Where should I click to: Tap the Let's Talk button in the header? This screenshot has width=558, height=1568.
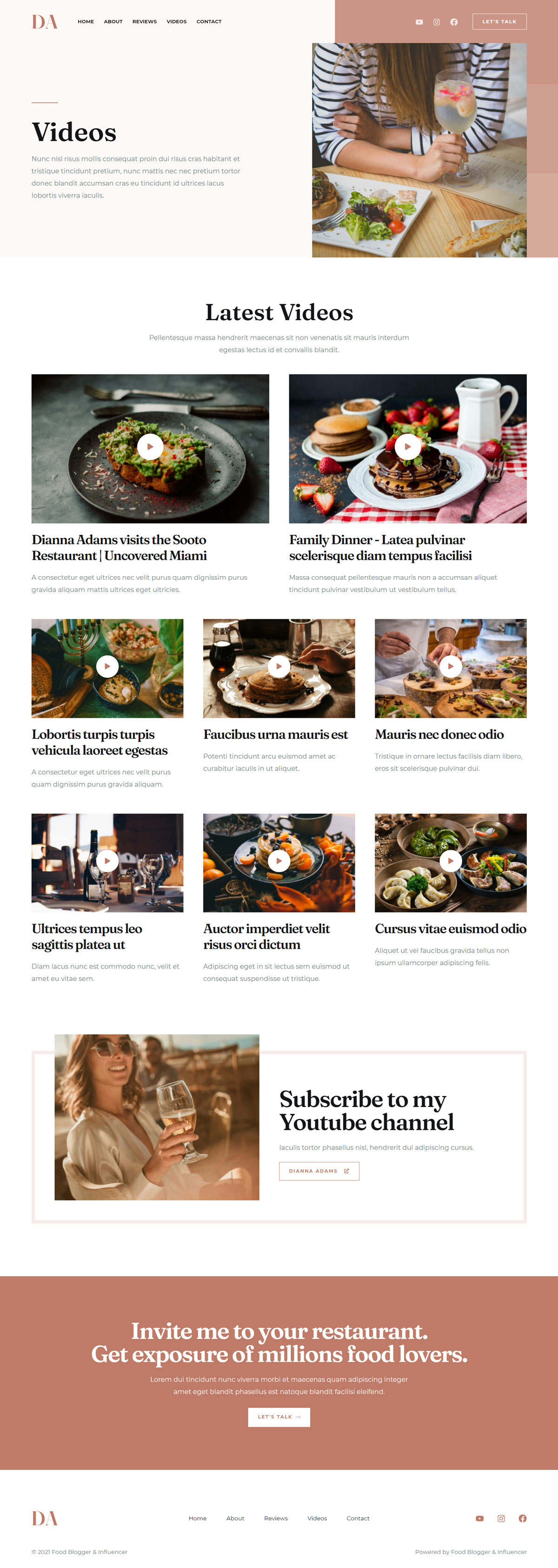click(499, 22)
